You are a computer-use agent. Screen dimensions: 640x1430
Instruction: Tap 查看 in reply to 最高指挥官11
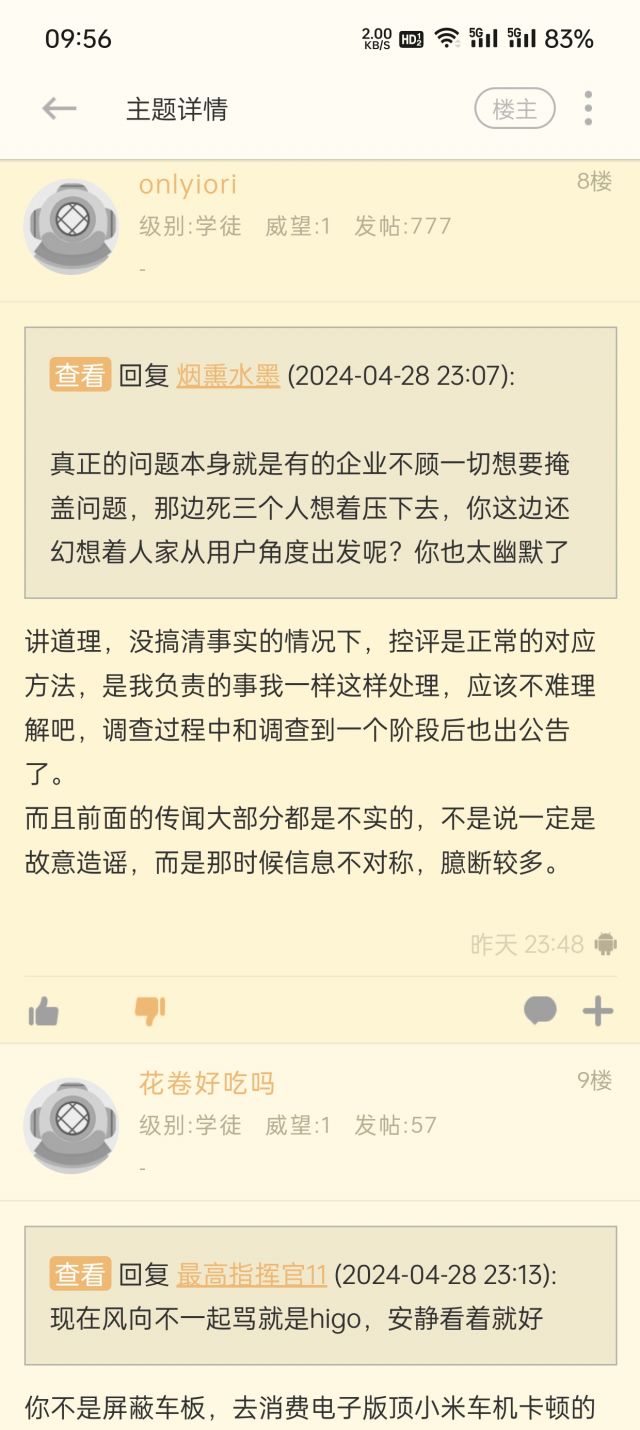[x=80, y=1275]
